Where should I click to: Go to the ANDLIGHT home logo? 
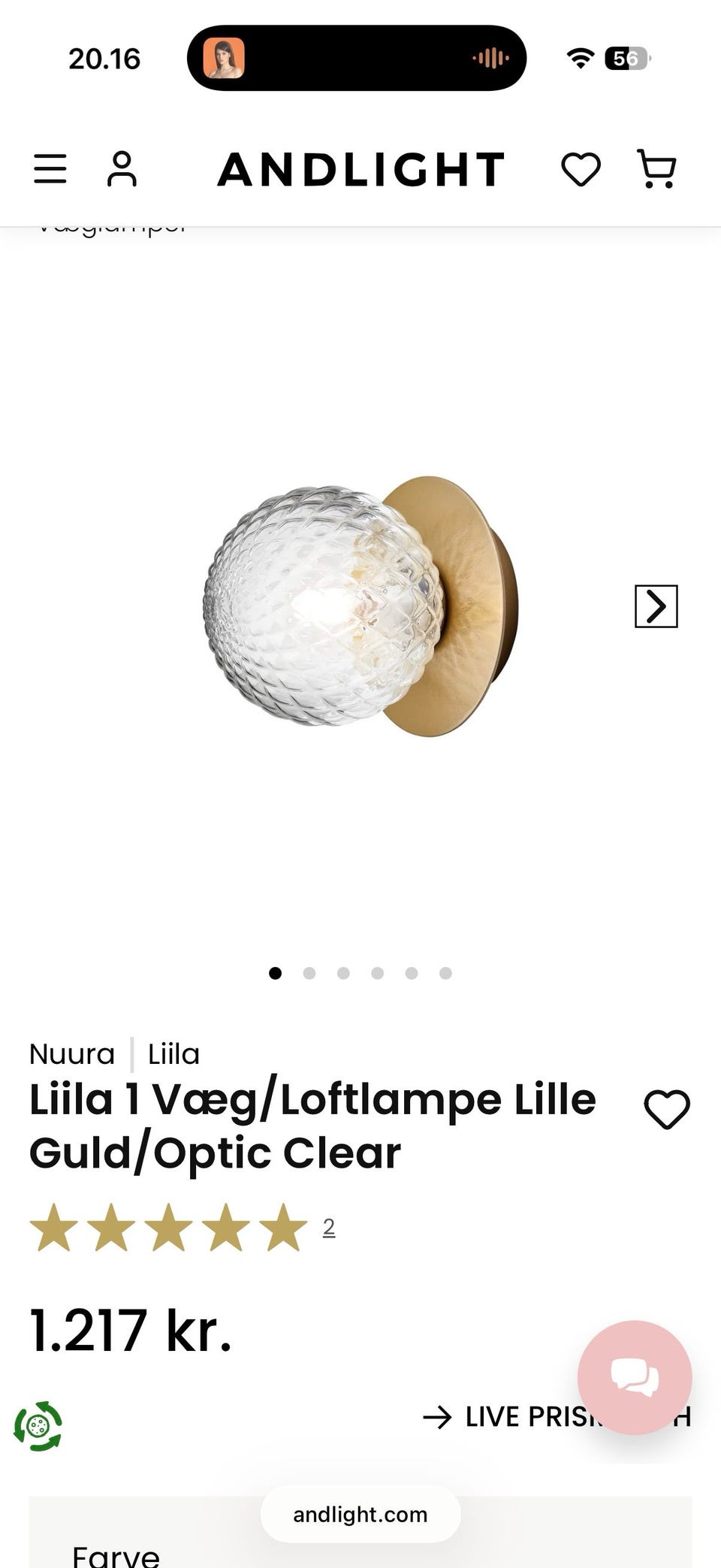click(361, 170)
